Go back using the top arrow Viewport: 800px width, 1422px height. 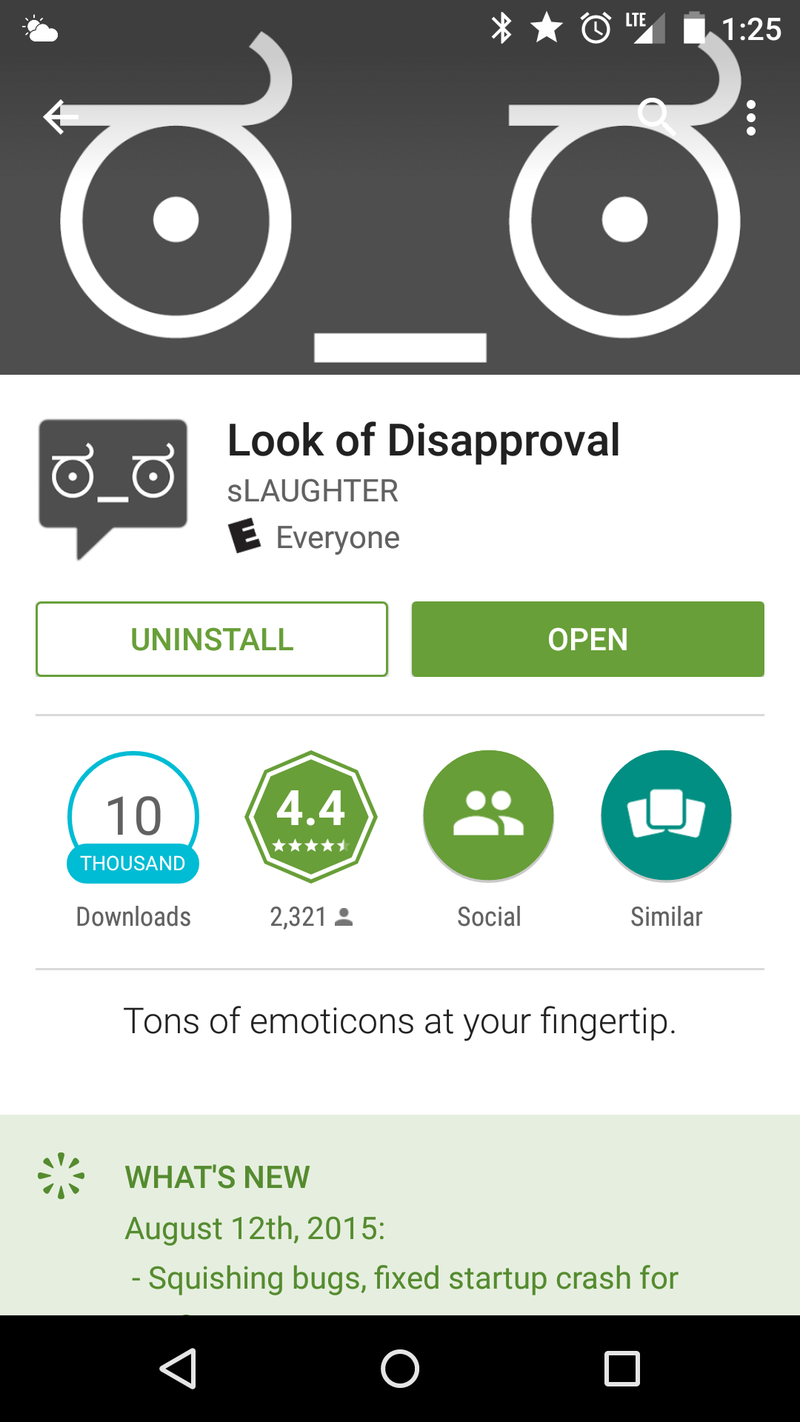coord(60,118)
